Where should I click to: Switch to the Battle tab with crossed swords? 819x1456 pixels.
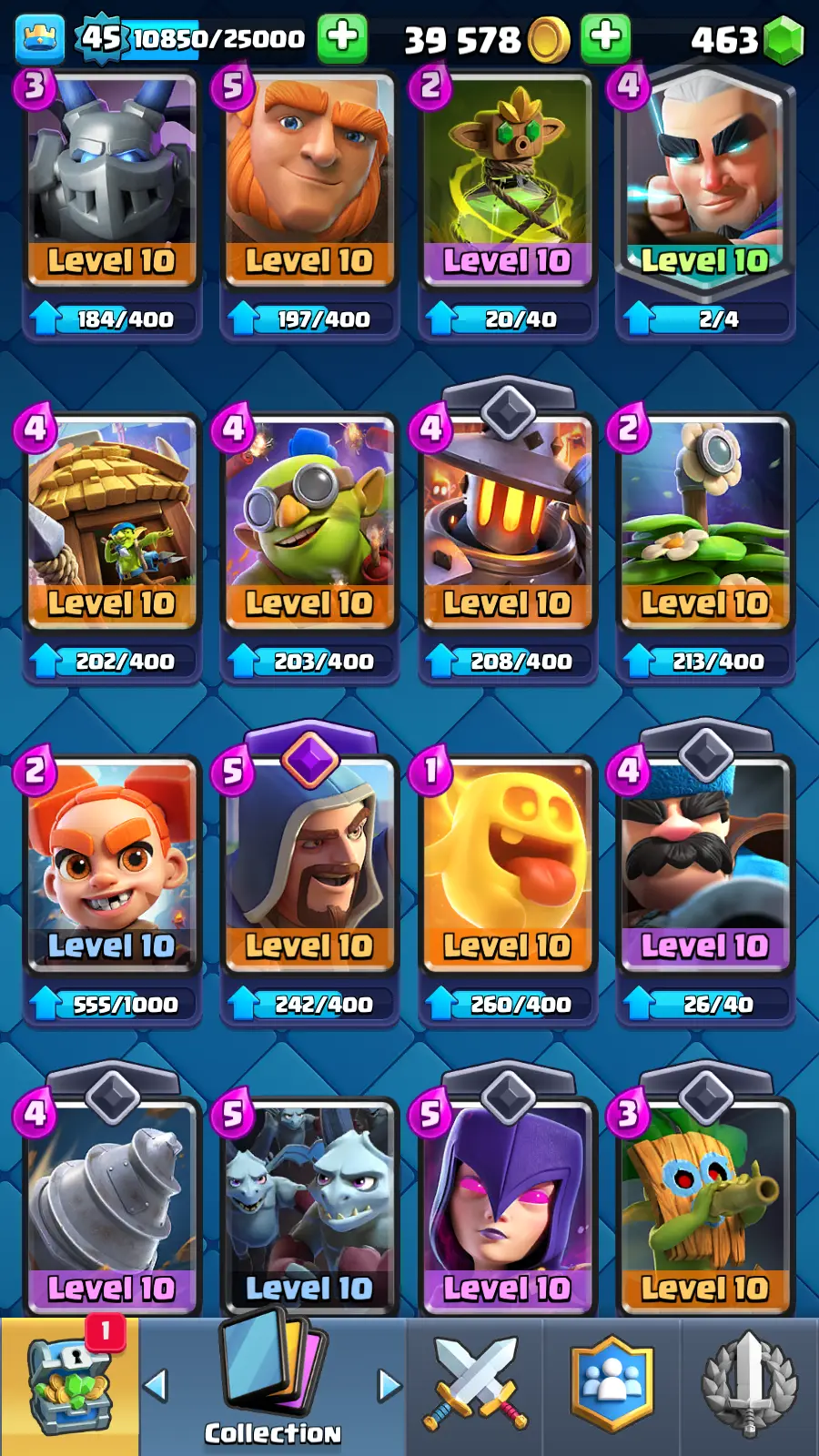click(x=474, y=1387)
